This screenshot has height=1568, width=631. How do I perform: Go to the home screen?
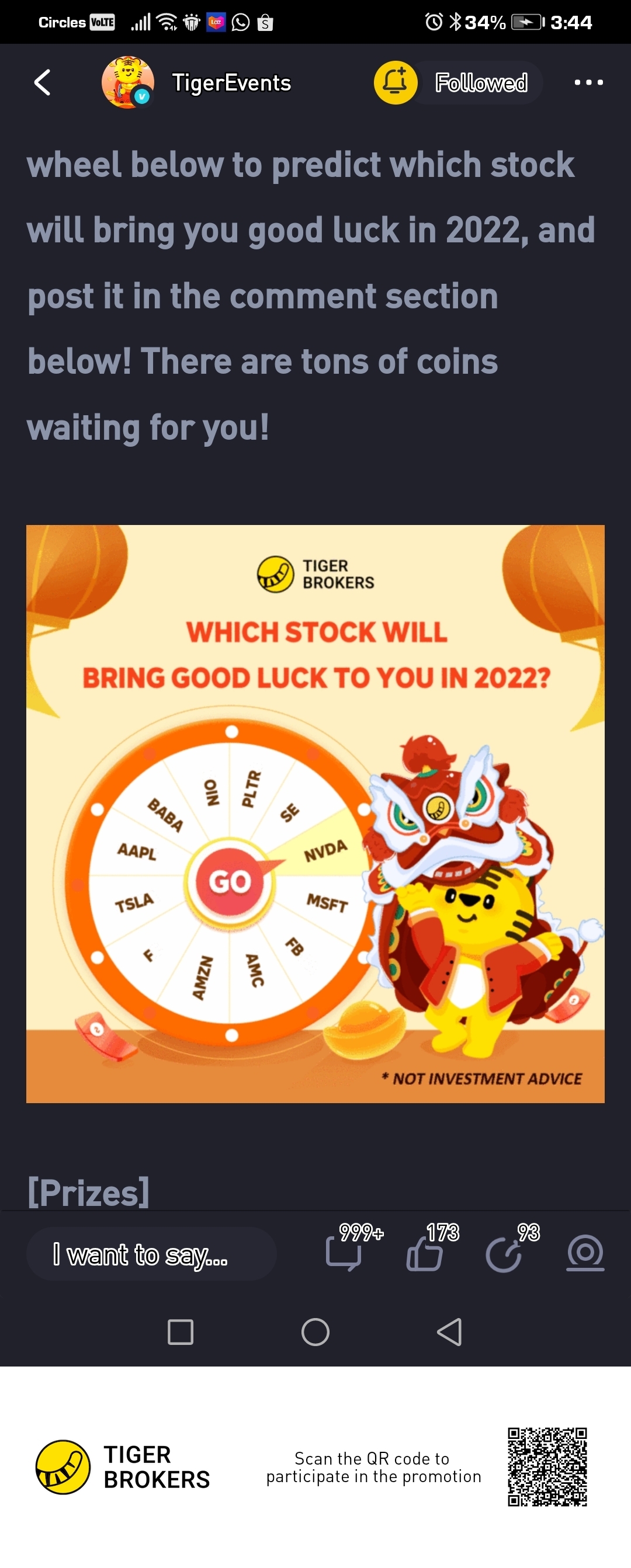(x=315, y=1332)
